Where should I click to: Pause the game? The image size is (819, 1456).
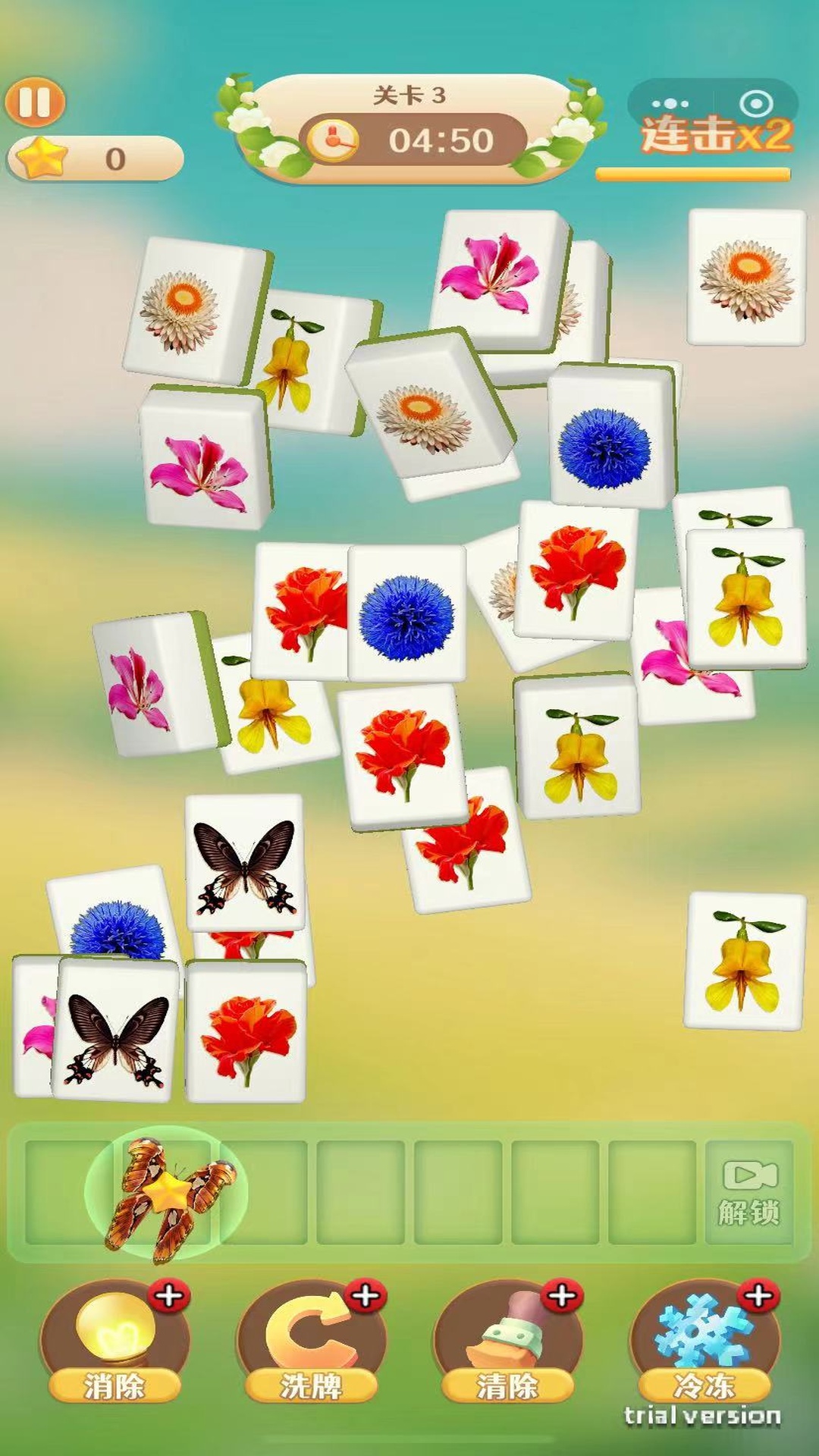pos(35,101)
